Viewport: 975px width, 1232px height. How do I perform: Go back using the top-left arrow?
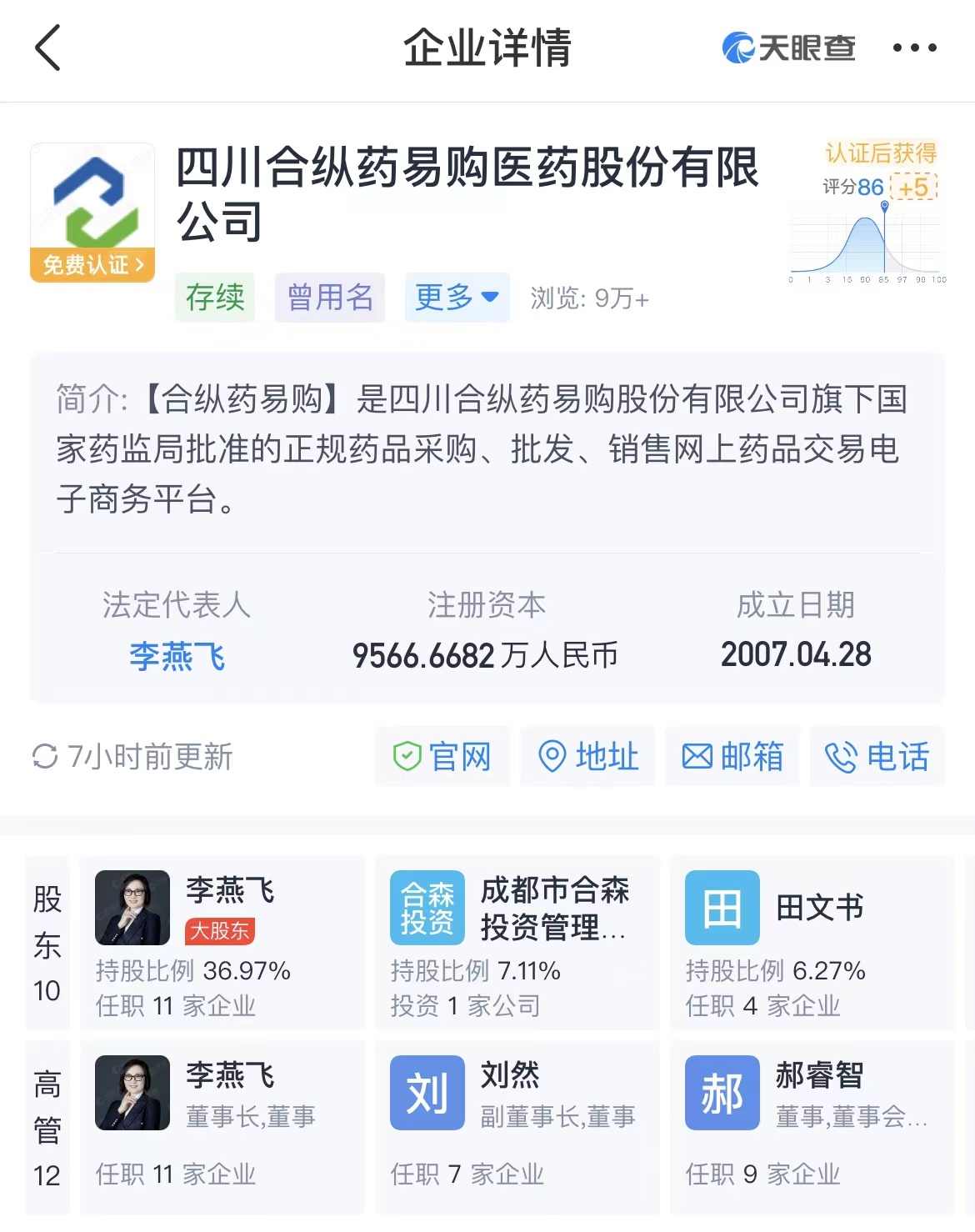pyautogui.click(x=48, y=48)
